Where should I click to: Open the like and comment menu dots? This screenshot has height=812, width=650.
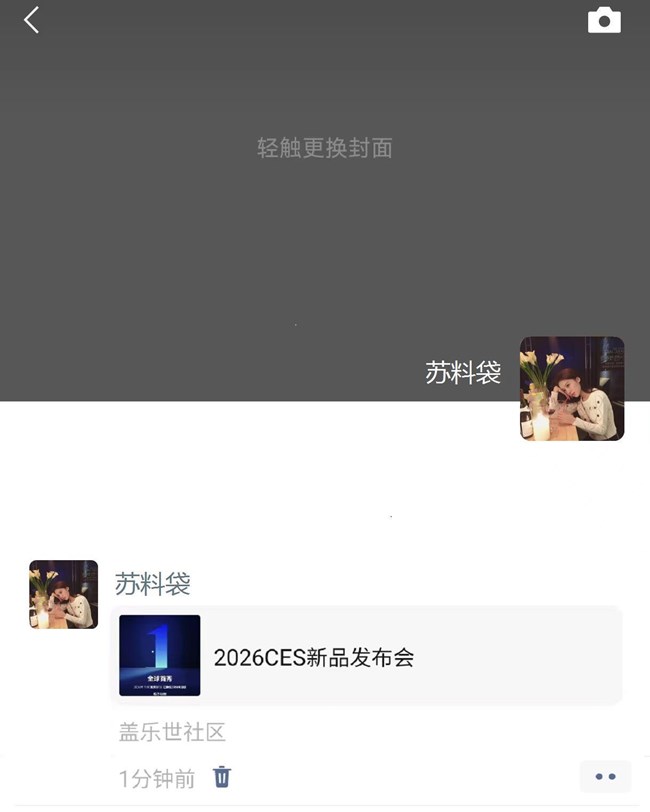[605, 776]
